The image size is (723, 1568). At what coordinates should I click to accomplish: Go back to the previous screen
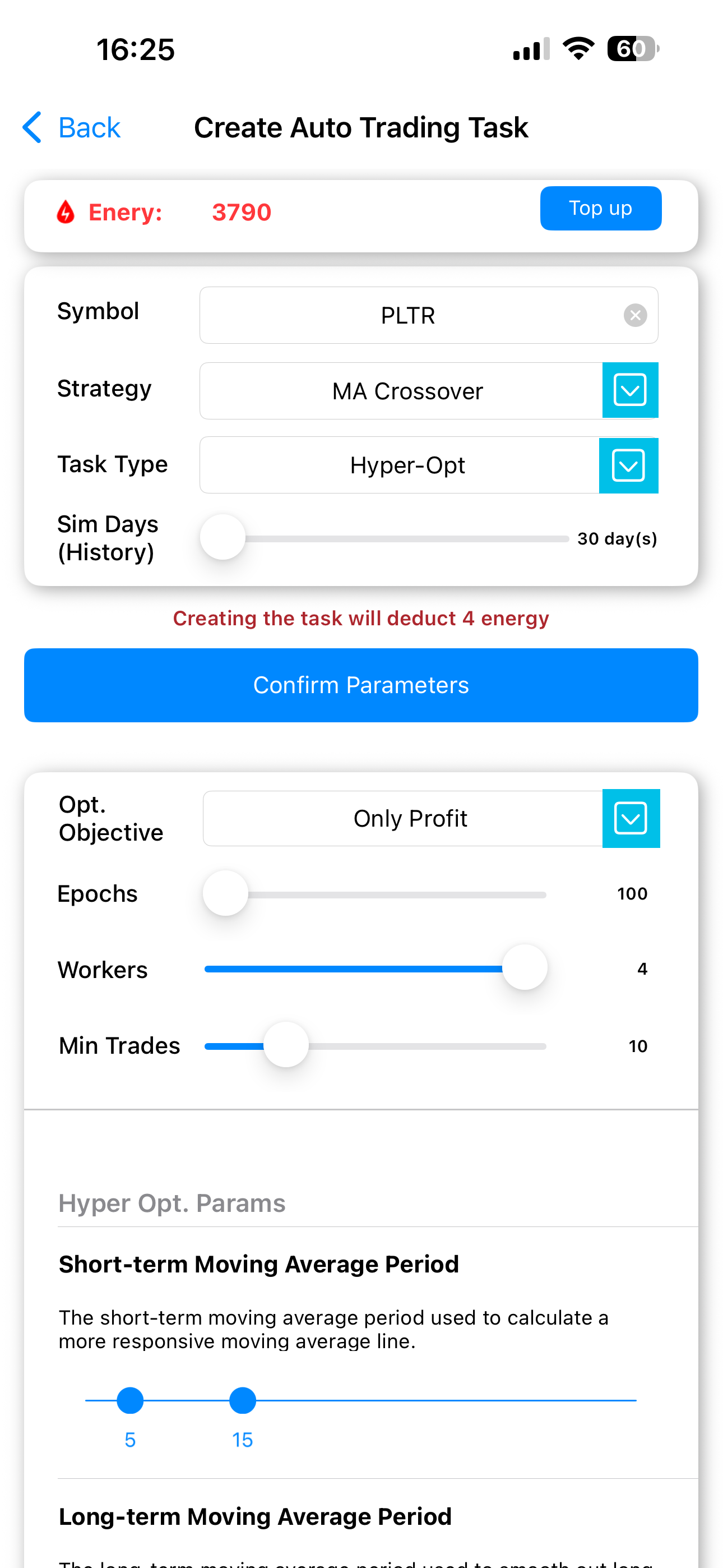click(72, 128)
